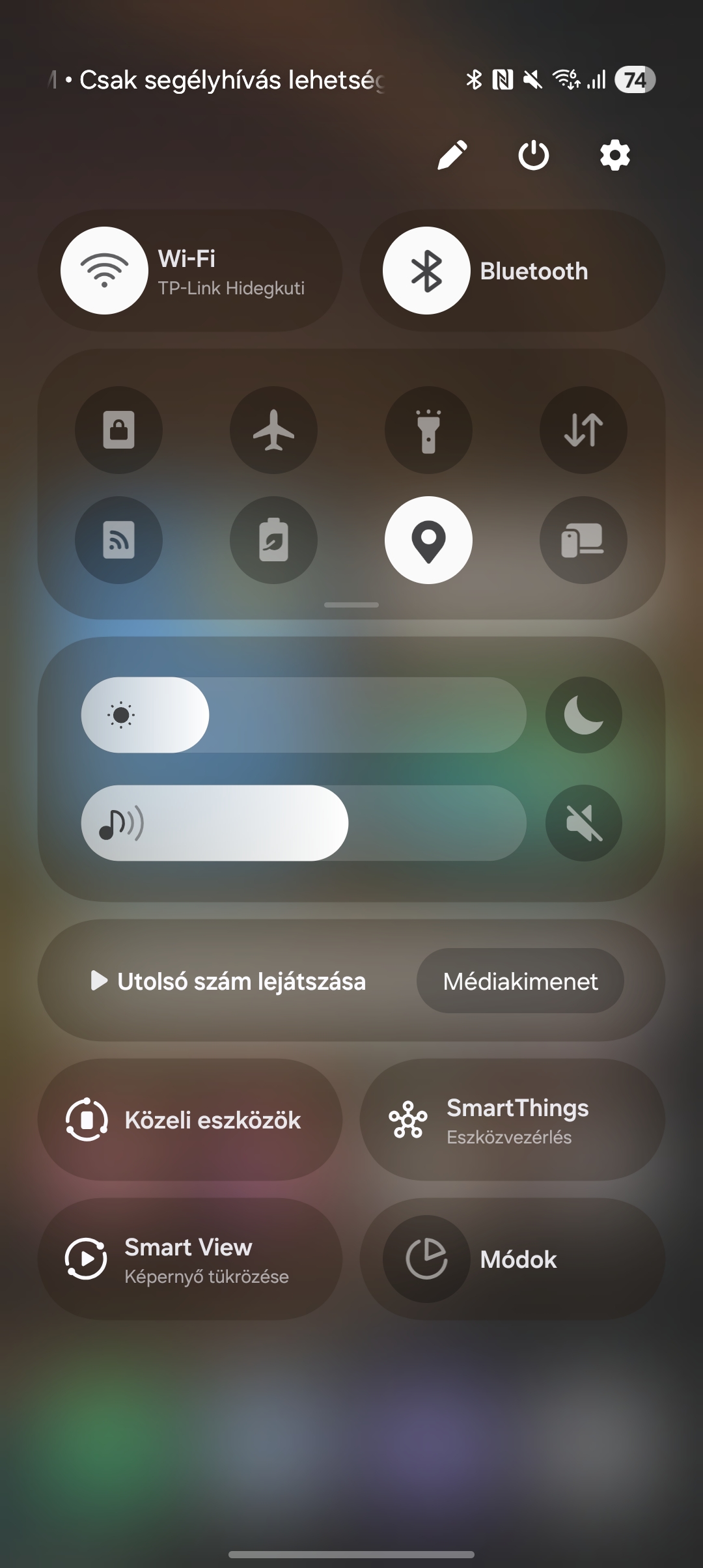Set brightness with the brightness slider
703x1568 pixels.
click(x=303, y=715)
